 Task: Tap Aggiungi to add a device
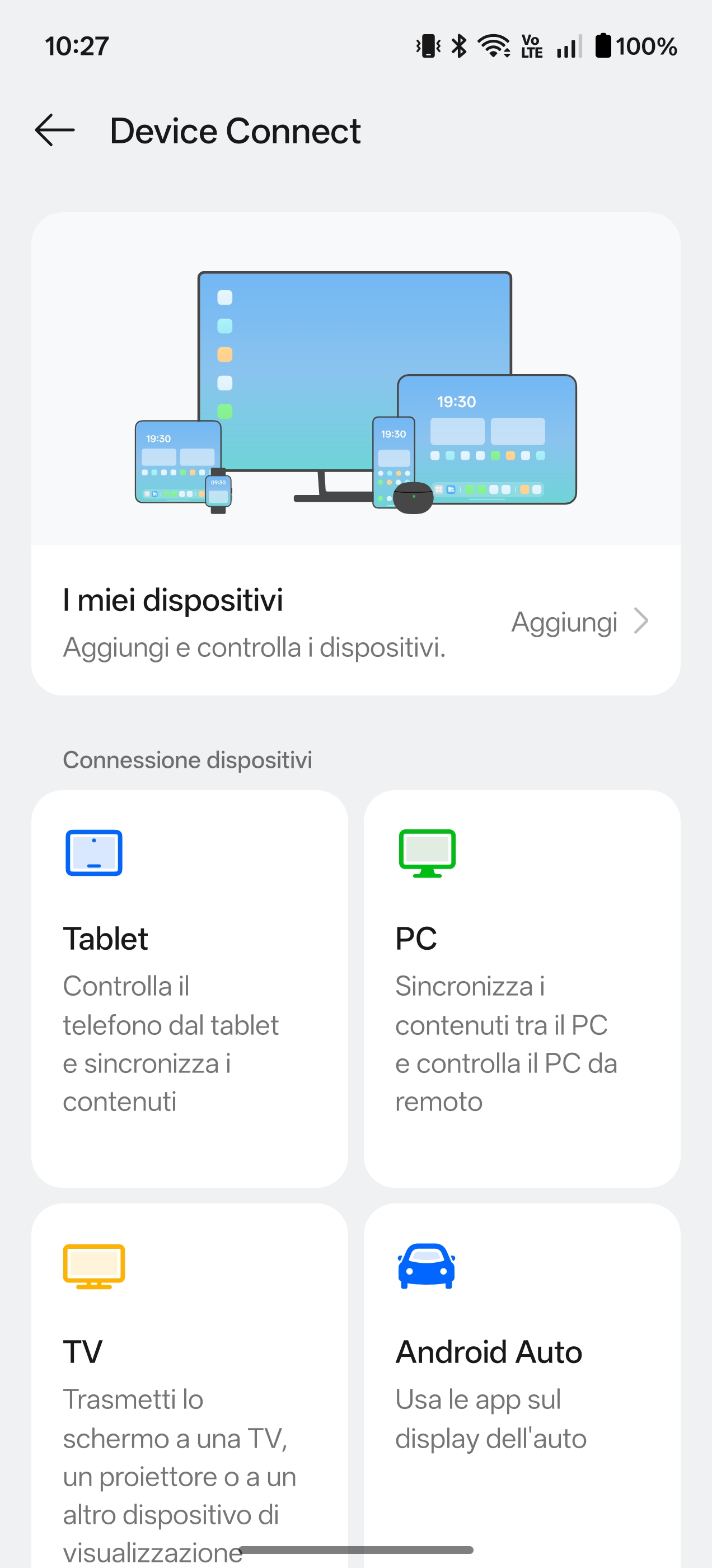click(579, 622)
